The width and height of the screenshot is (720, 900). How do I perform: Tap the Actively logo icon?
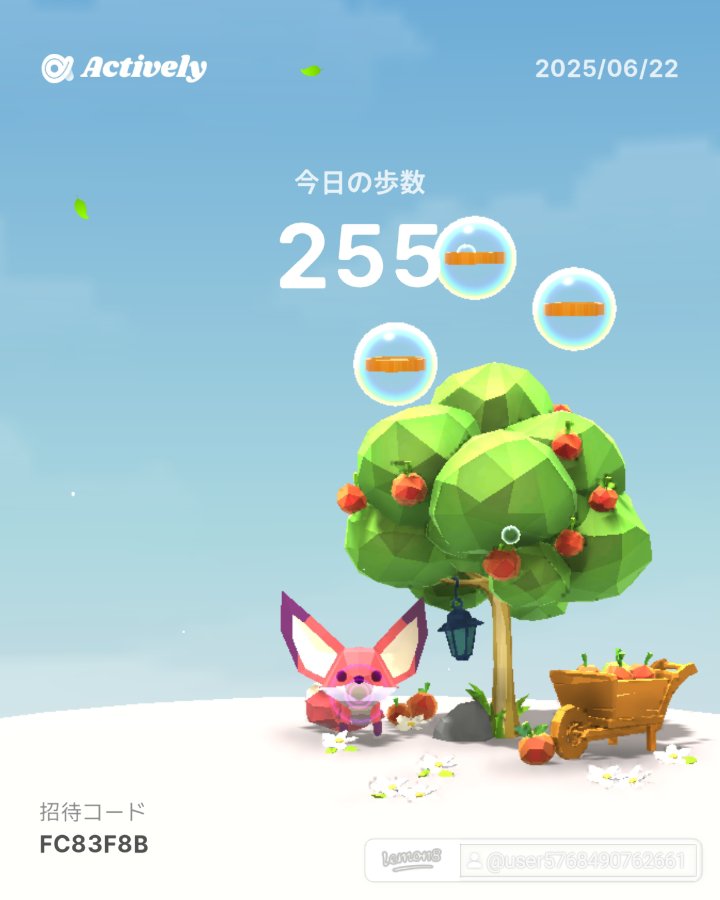(x=57, y=67)
